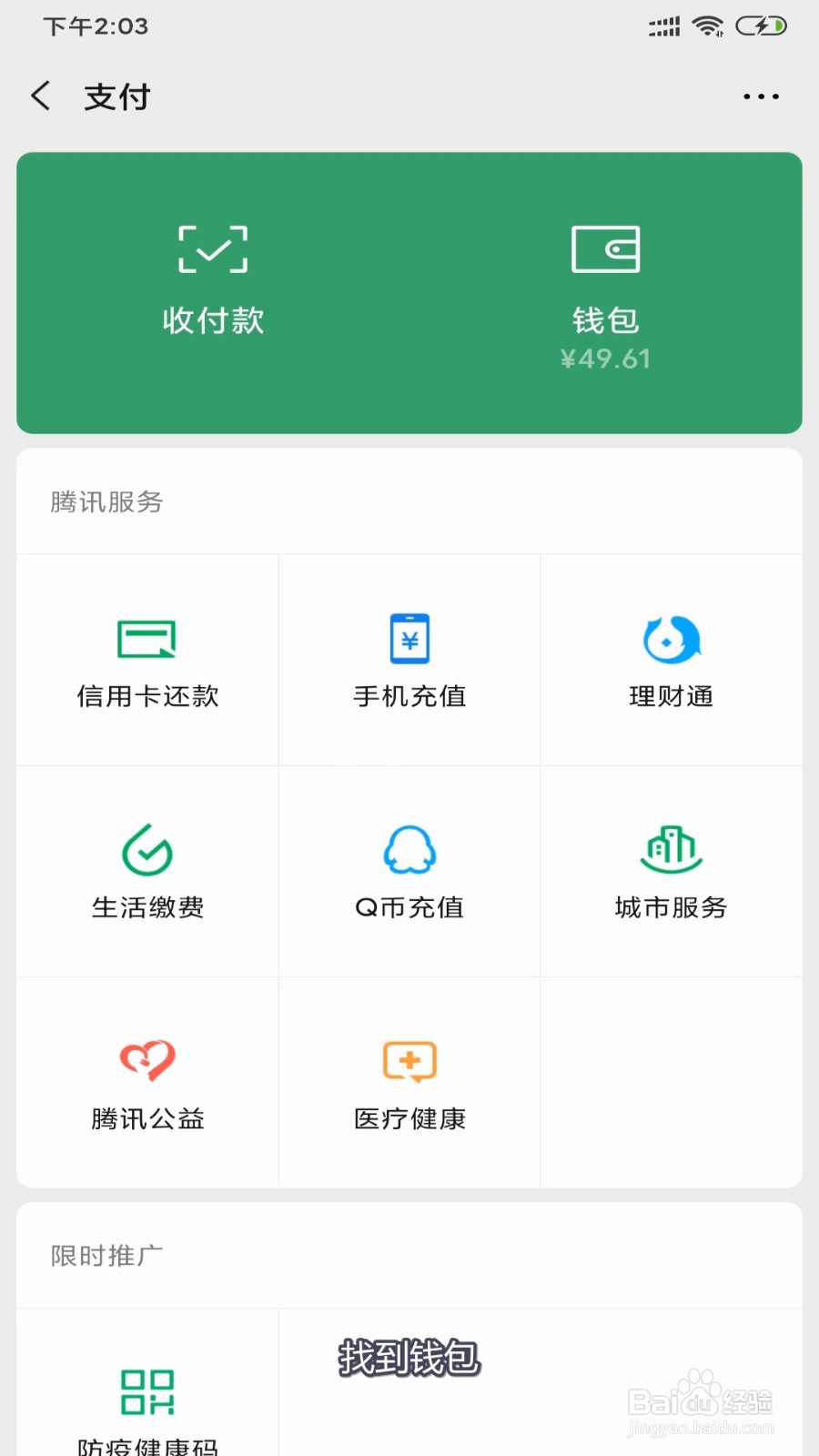This screenshot has height=1456, width=819.
Task: Open 信用卡还款 service
Action: tap(147, 662)
